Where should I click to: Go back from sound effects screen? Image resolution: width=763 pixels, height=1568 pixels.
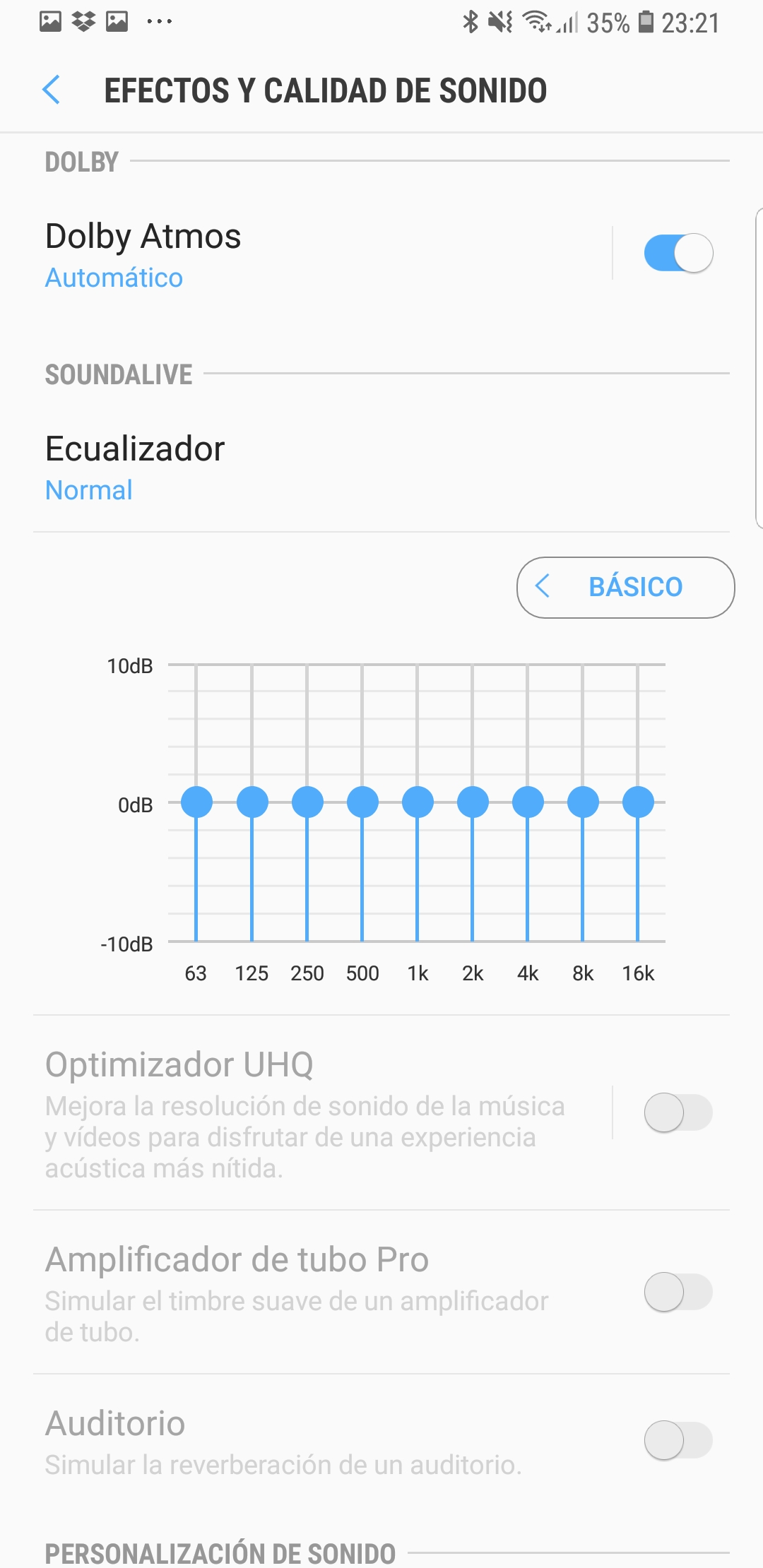pyautogui.click(x=52, y=90)
